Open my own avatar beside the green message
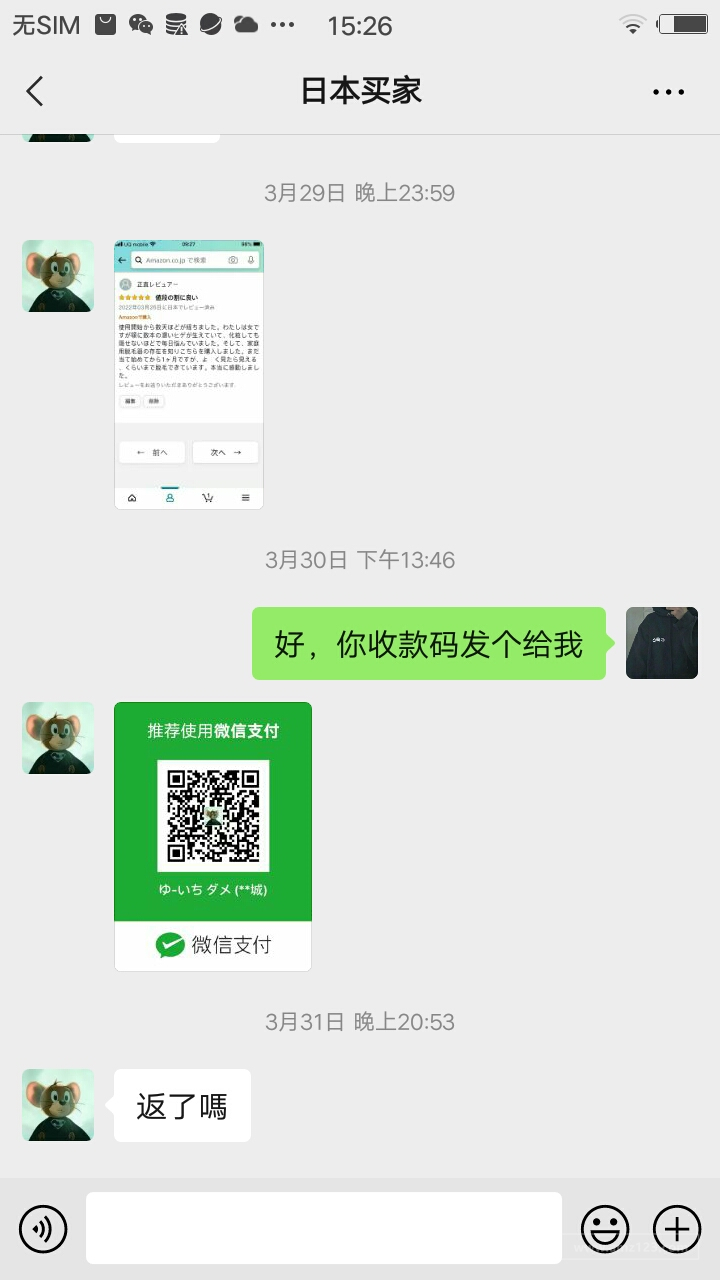 [661, 643]
